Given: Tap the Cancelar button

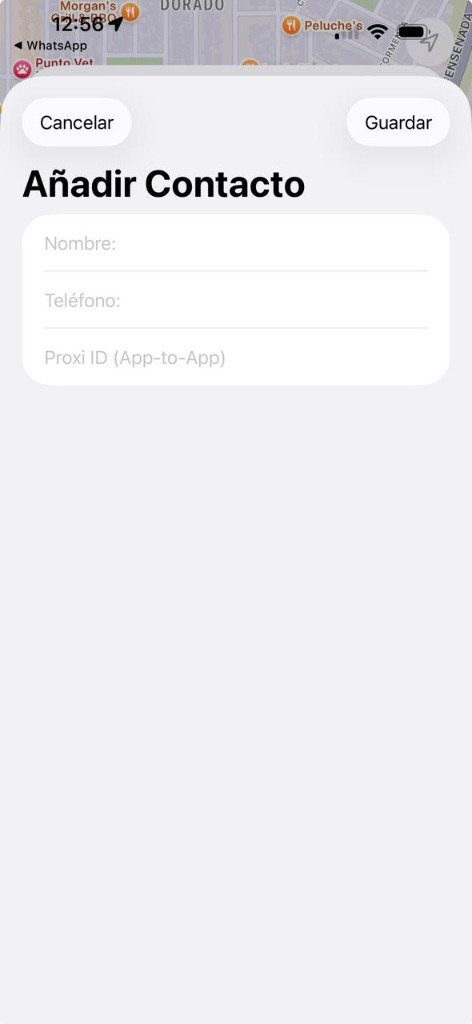Looking at the screenshot, I should (x=77, y=122).
